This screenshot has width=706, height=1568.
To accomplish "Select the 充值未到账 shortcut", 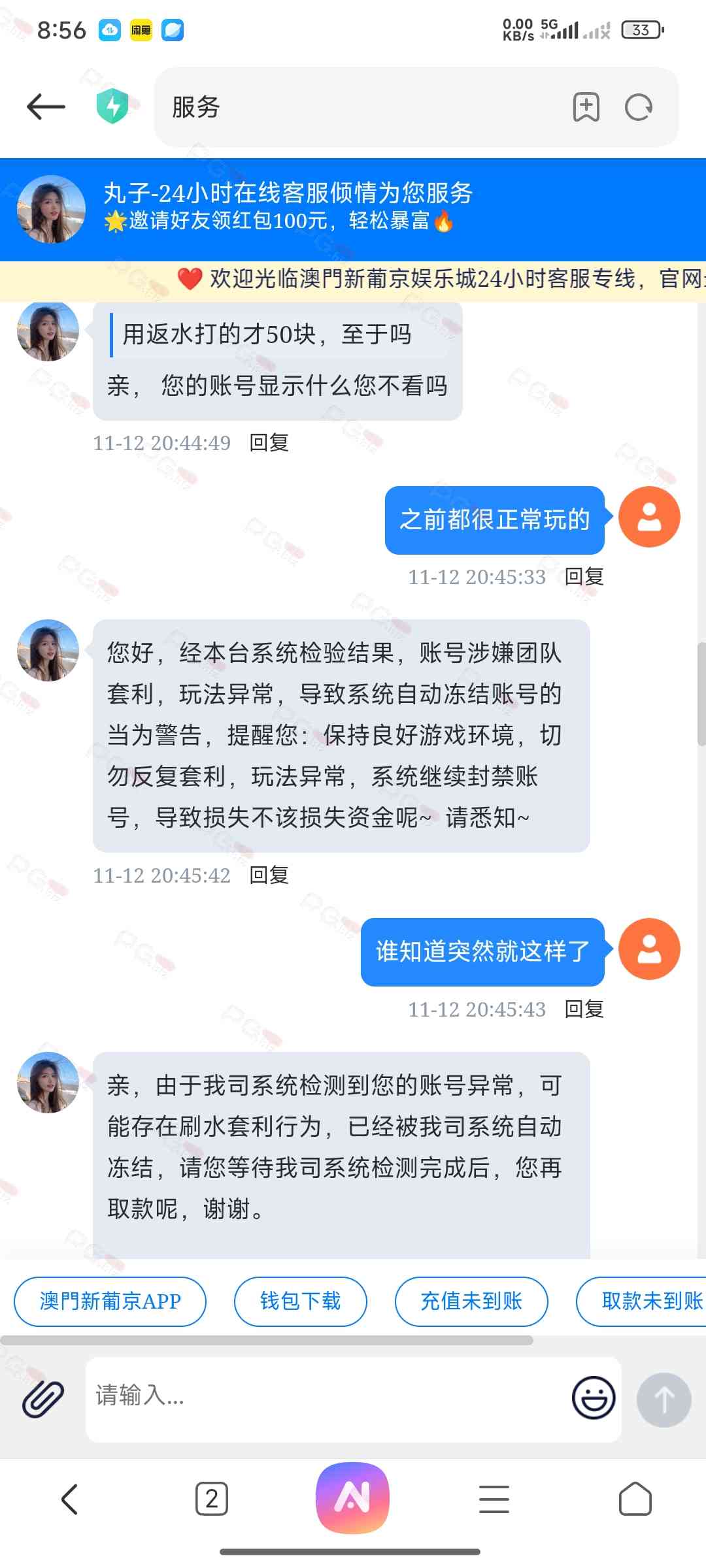I will (471, 1301).
